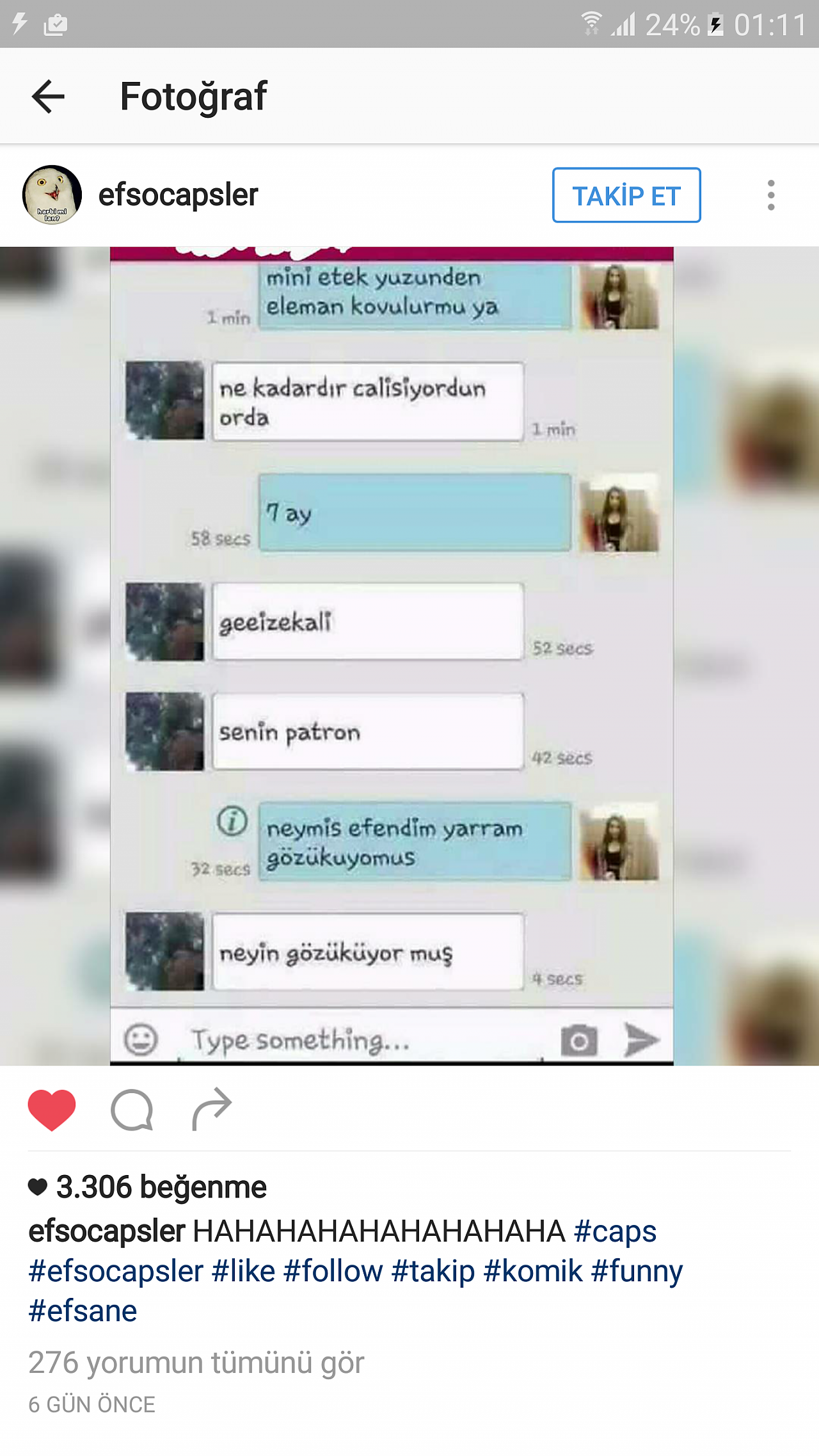Open the three-dot overflow menu
The width and height of the screenshot is (819, 1456).
point(771,195)
